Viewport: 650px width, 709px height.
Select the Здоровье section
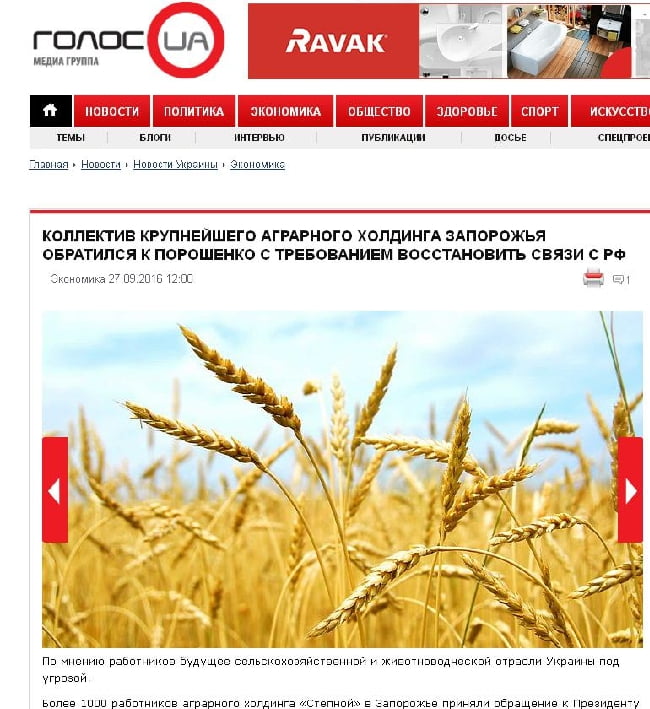coord(467,111)
